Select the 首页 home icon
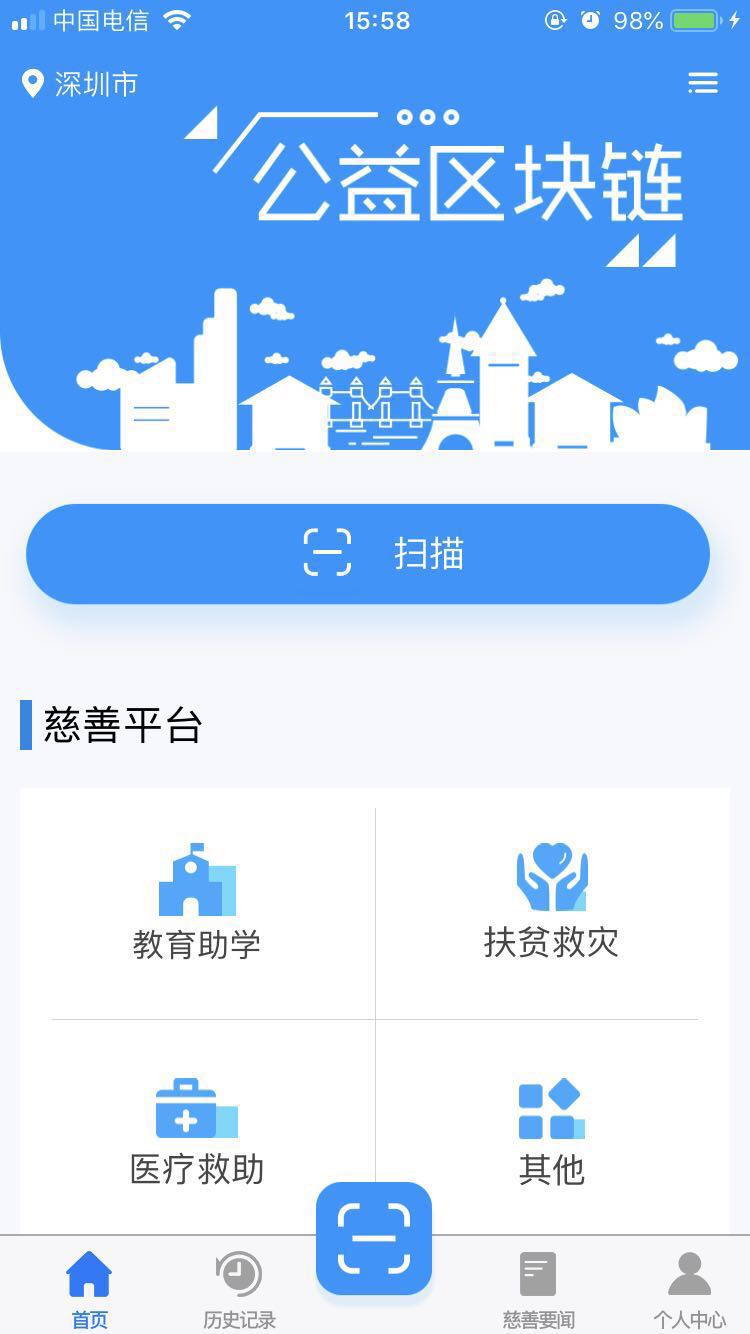 (x=88, y=1273)
